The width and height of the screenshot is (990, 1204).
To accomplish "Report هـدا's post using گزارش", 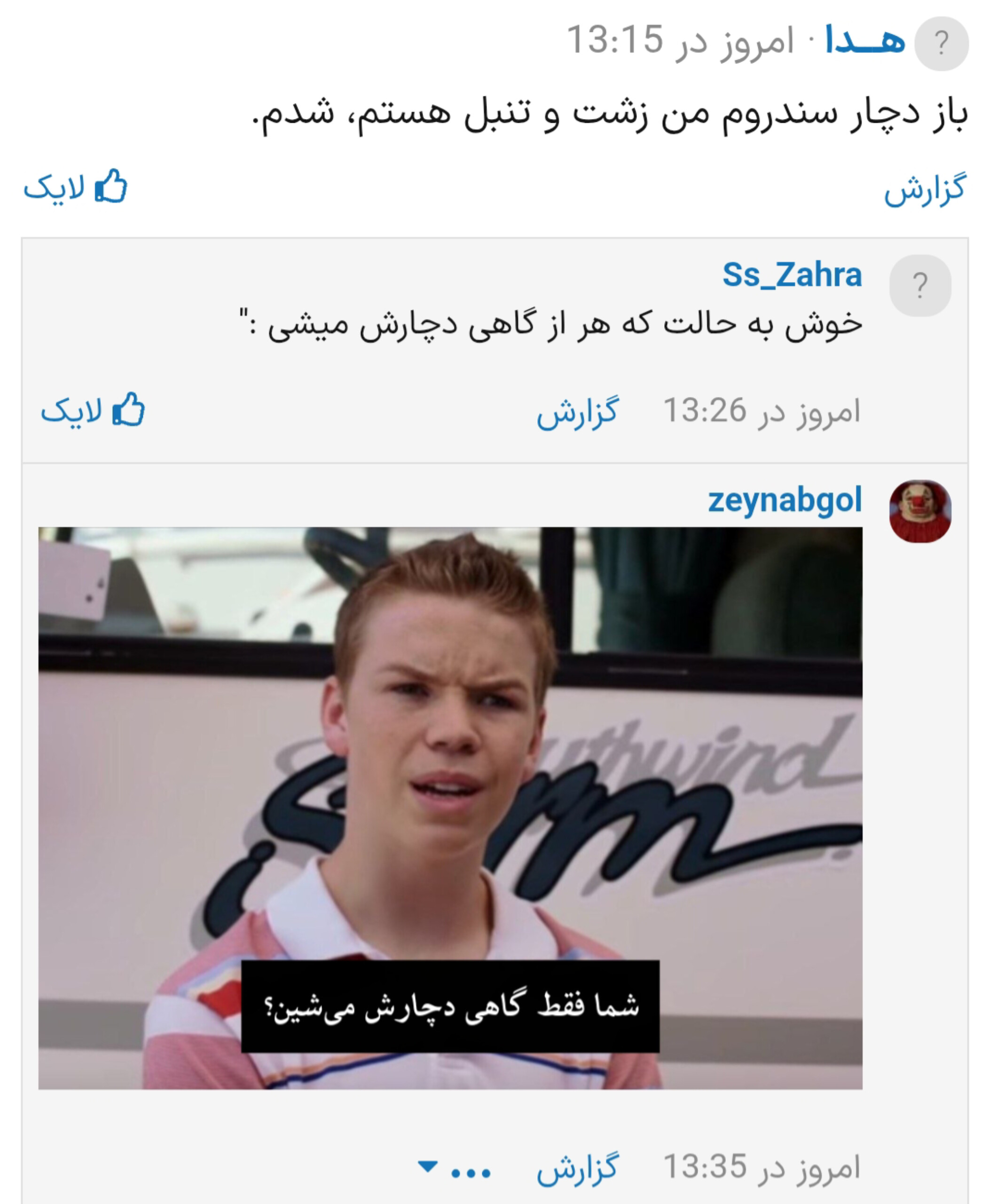I will pyautogui.click(x=925, y=189).
